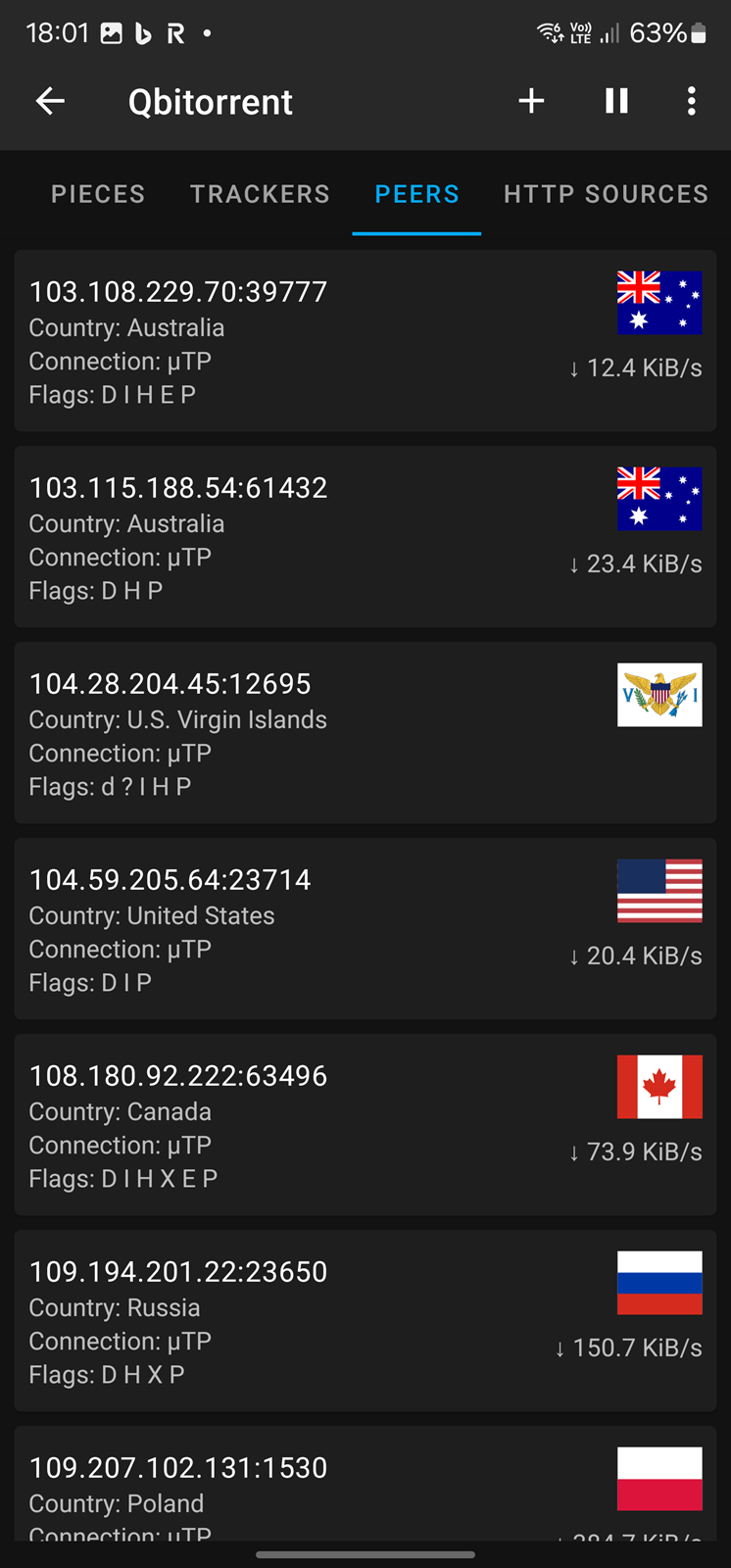Image resolution: width=731 pixels, height=1568 pixels.
Task: Select the Russia peer 109.194.201.22
Action: pyautogui.click(x=365, y=1321)
